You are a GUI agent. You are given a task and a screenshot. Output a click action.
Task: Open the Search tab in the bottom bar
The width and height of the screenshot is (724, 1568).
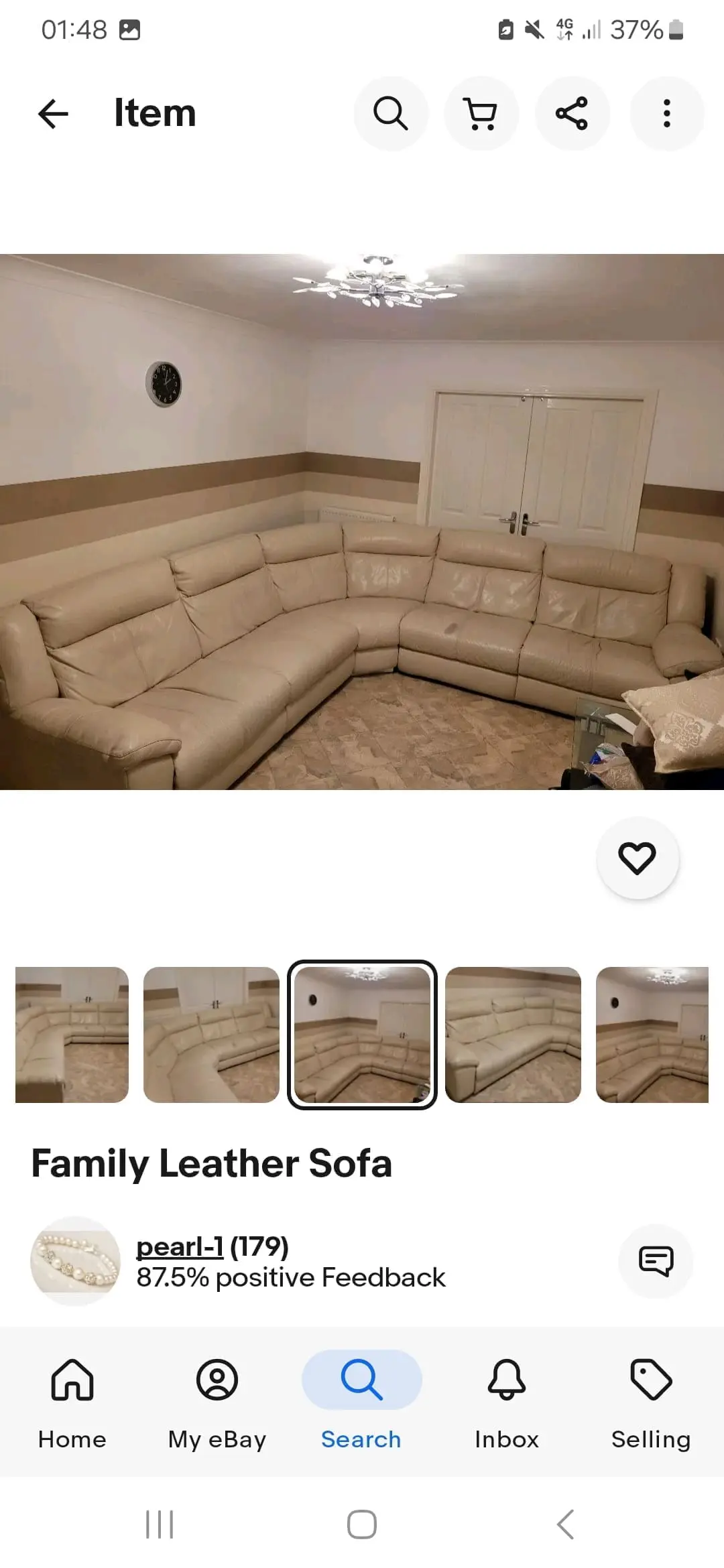362,1404
